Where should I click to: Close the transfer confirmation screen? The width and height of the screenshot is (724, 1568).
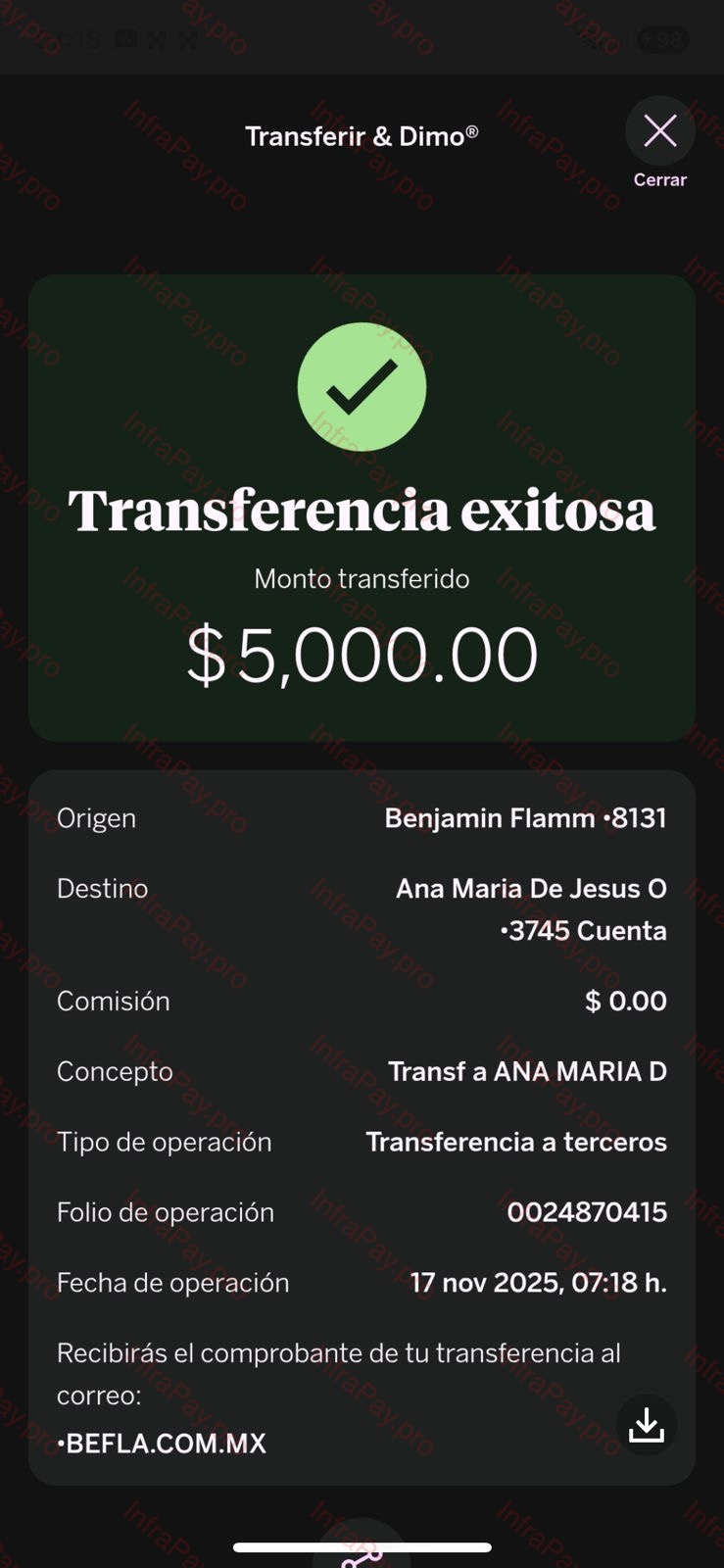tap(659, 131)
